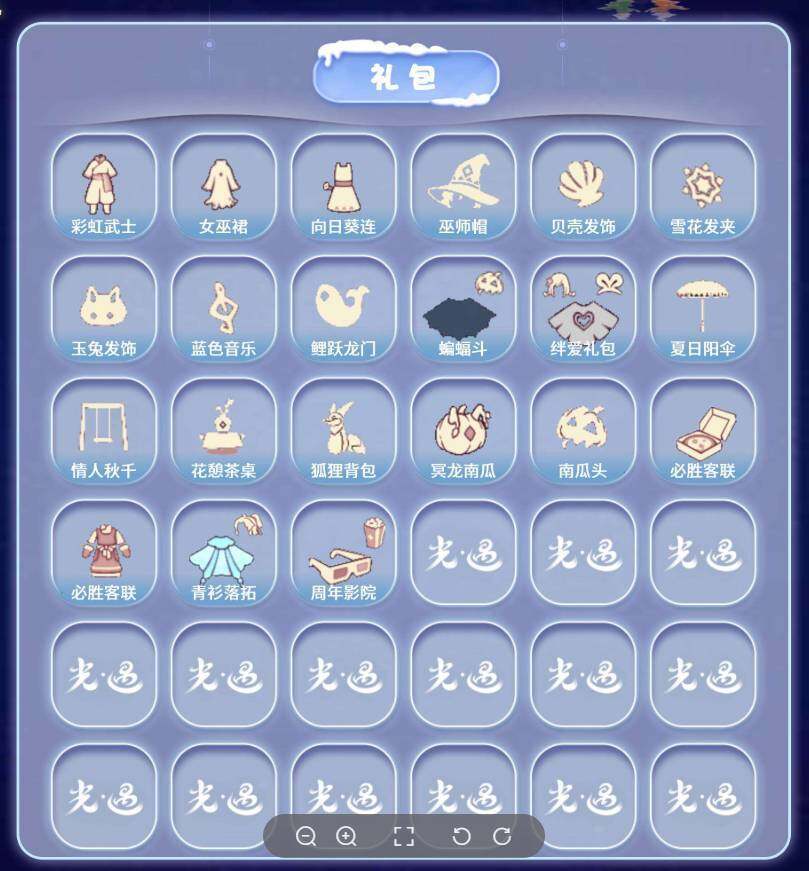Screen dimensions: 809x871
Task: Zoom out of the image
Action: point(306,836)
